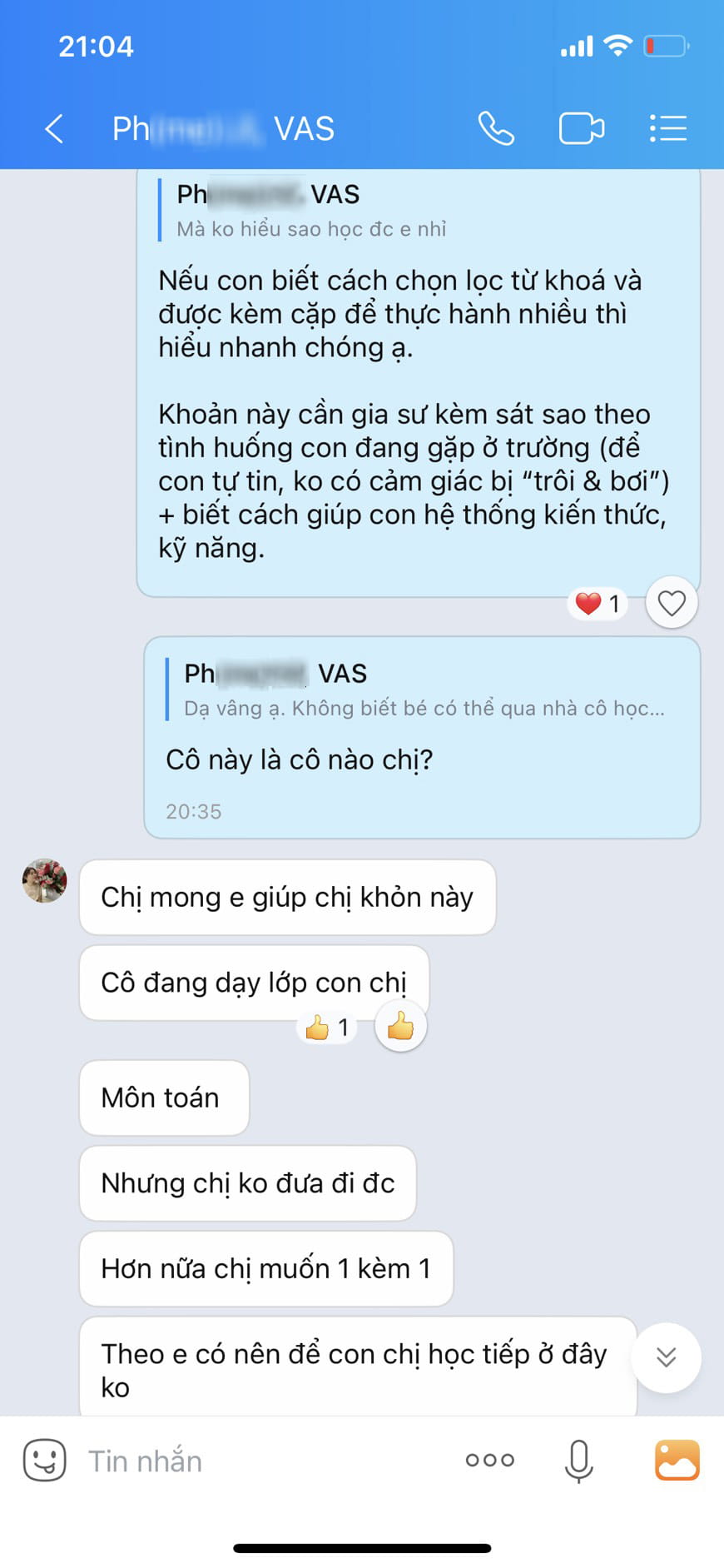
Task: Record a voice message
Action: [x=578, y=1461]
